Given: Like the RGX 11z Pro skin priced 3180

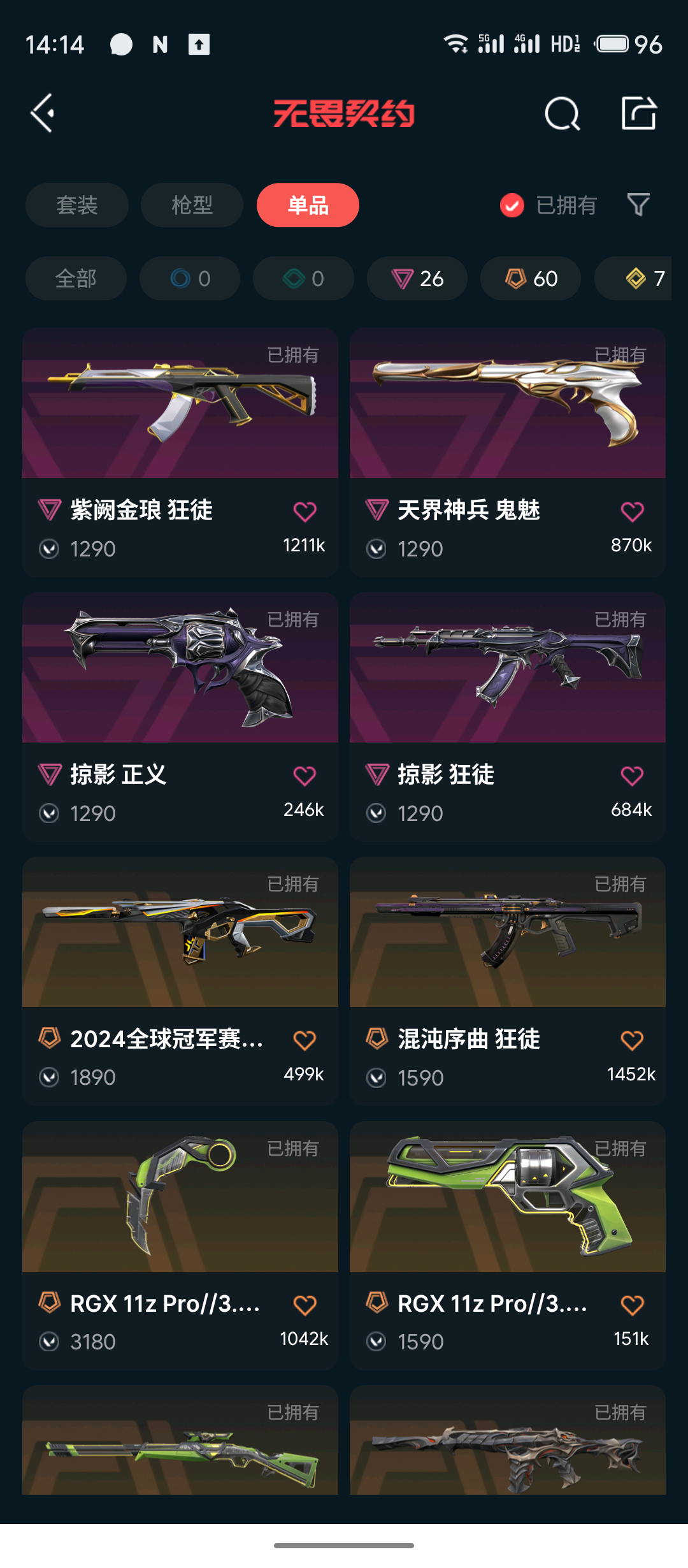Looking at the screenshot, I should [x=305, y=1305].
